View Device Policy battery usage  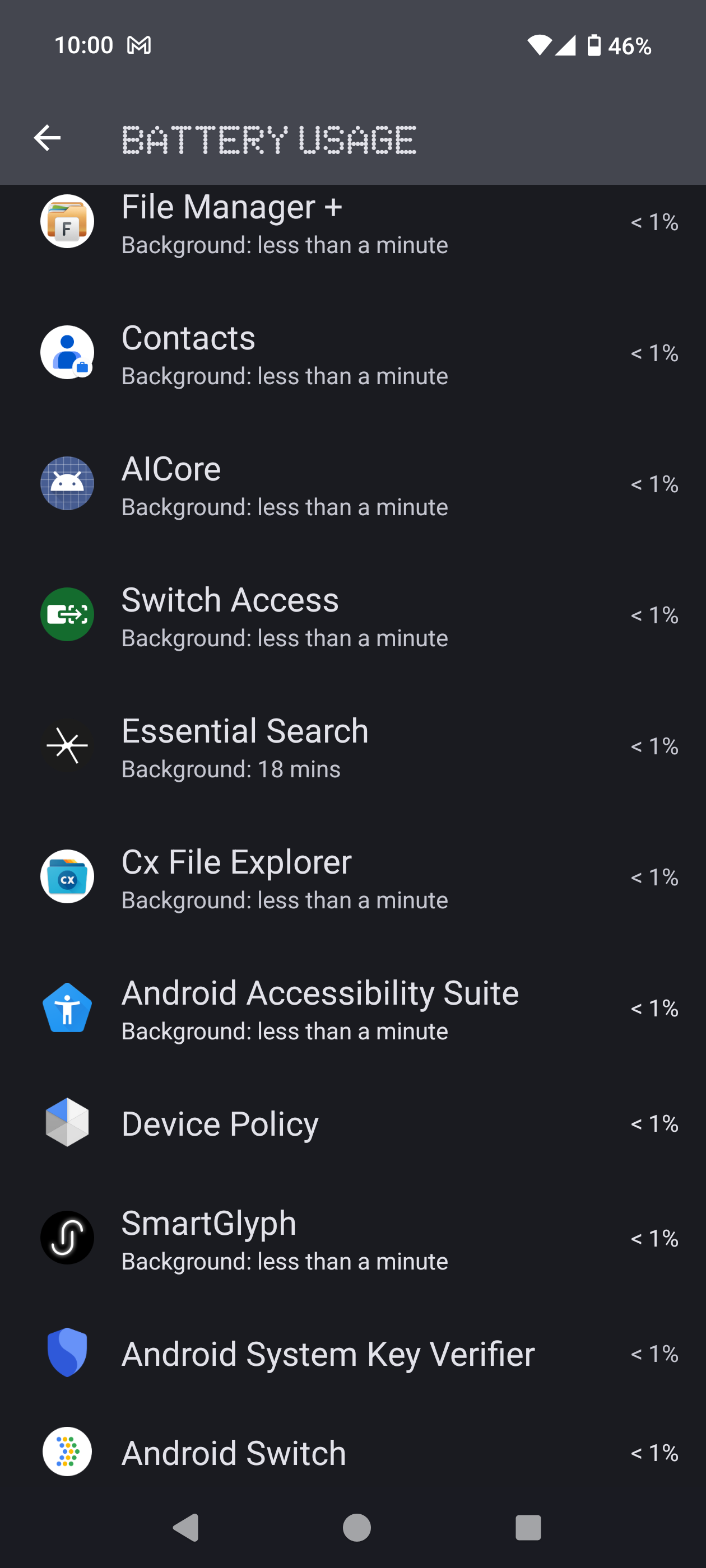coord(352,1123)
